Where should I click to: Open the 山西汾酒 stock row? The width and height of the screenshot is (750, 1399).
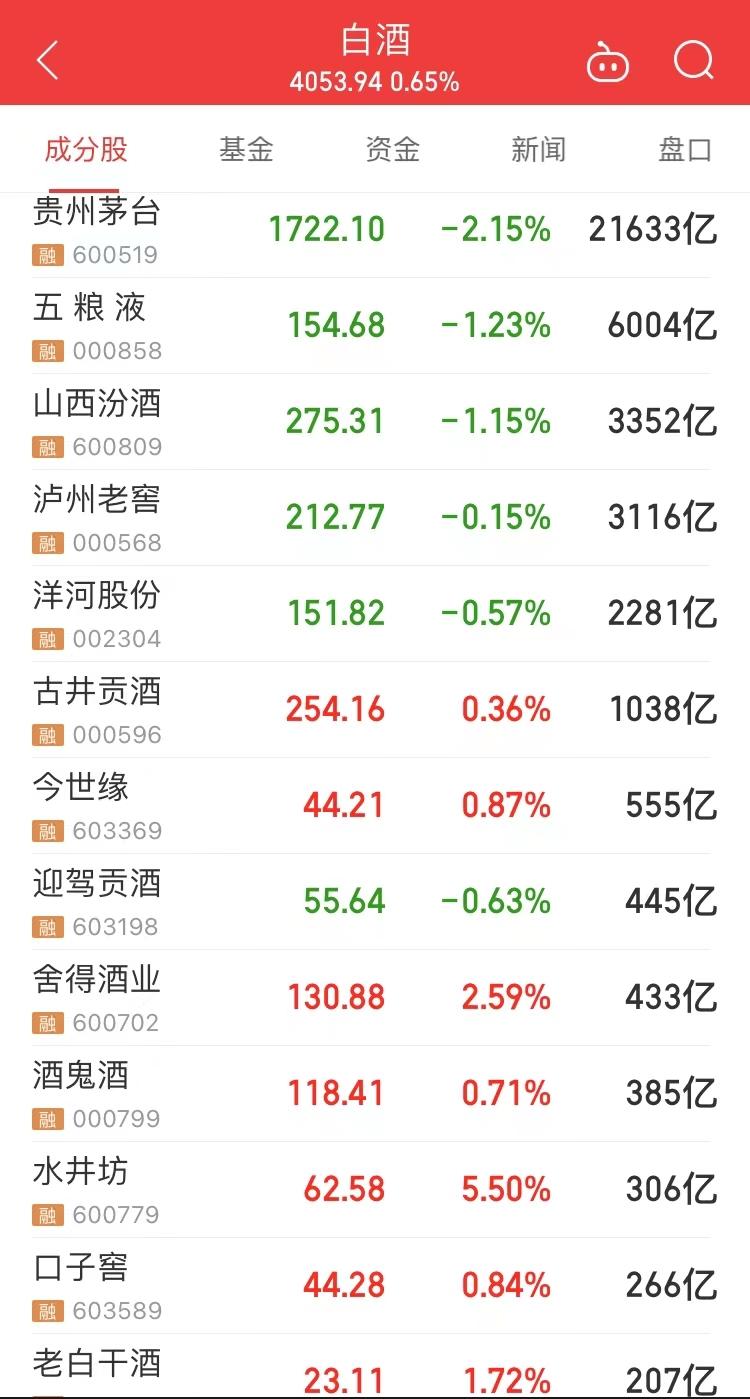(375, 422)
